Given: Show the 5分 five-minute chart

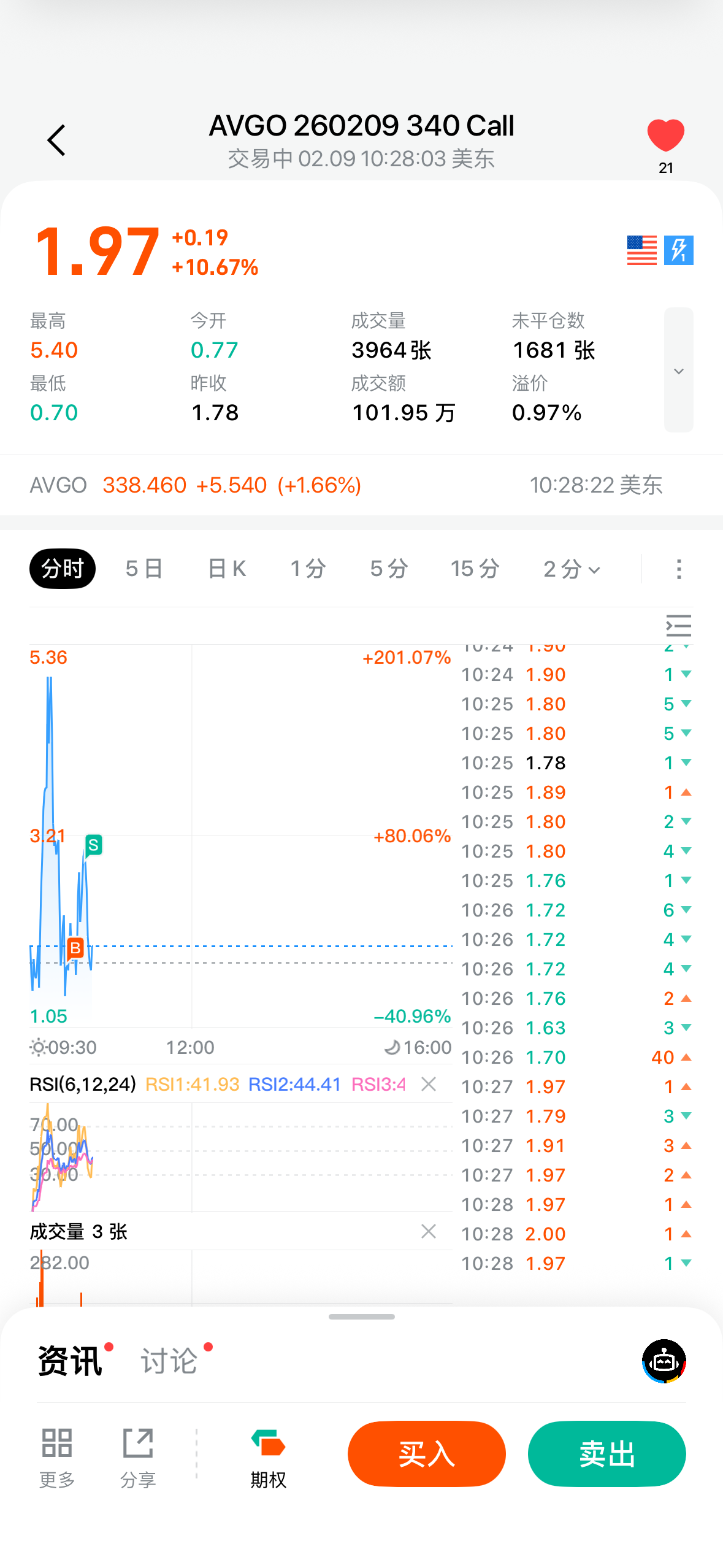Looking at the screenshot, I should 389,569.
